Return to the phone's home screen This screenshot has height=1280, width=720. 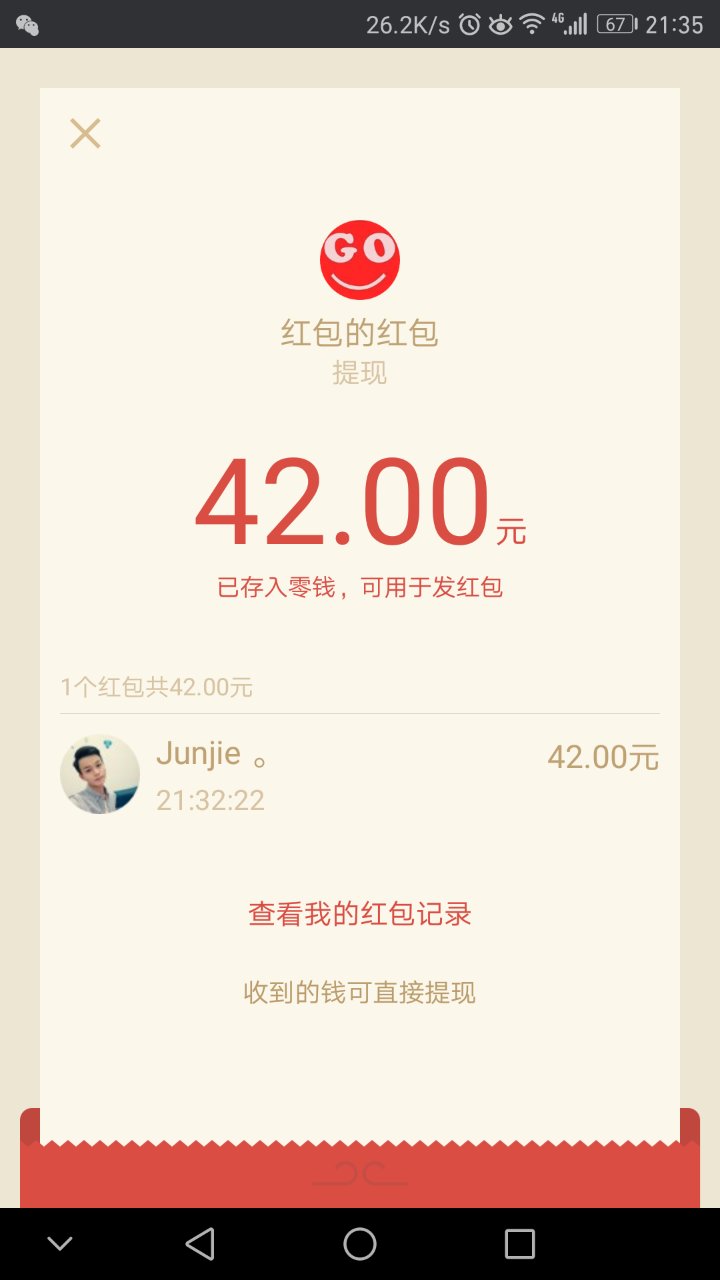360,1244
